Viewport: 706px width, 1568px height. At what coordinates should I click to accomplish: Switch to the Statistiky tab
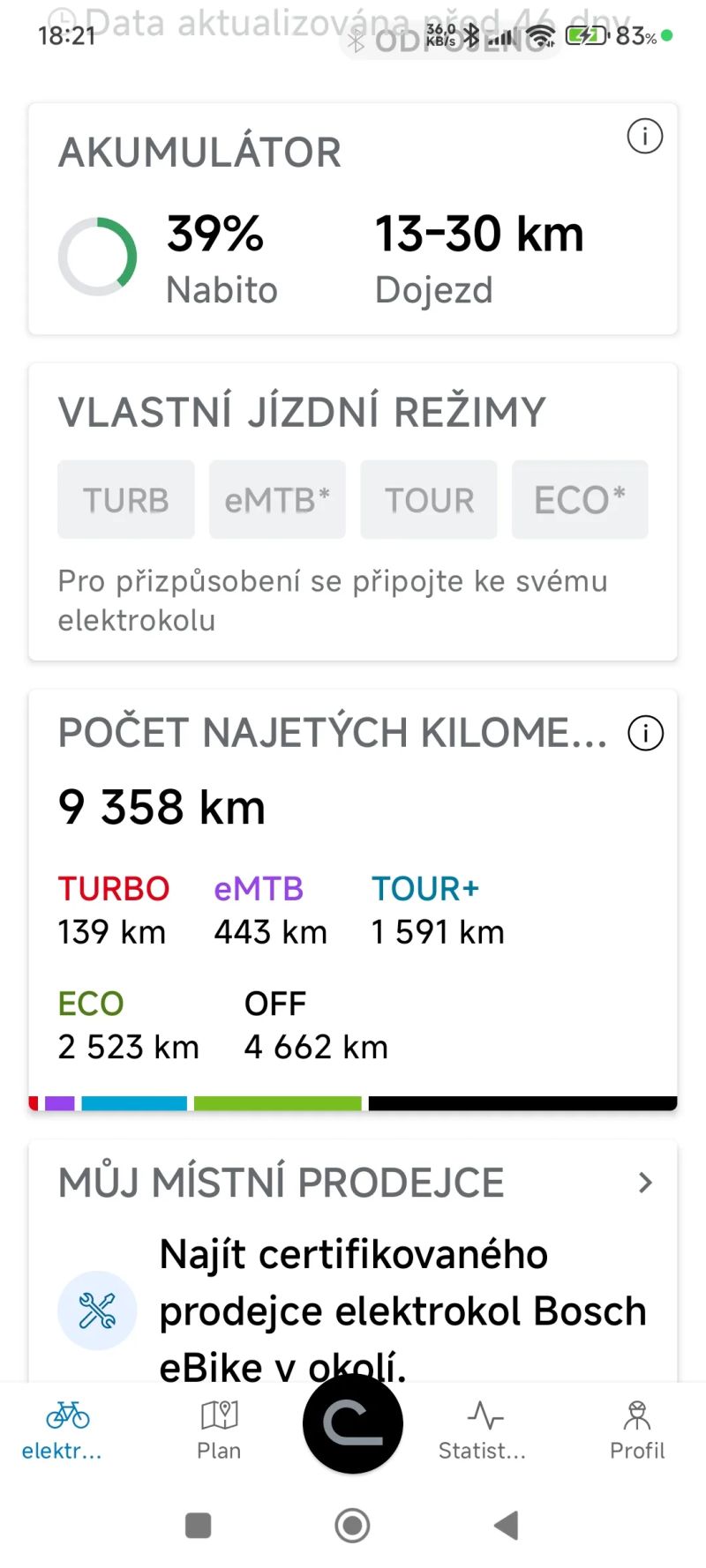click(483, 1429)
